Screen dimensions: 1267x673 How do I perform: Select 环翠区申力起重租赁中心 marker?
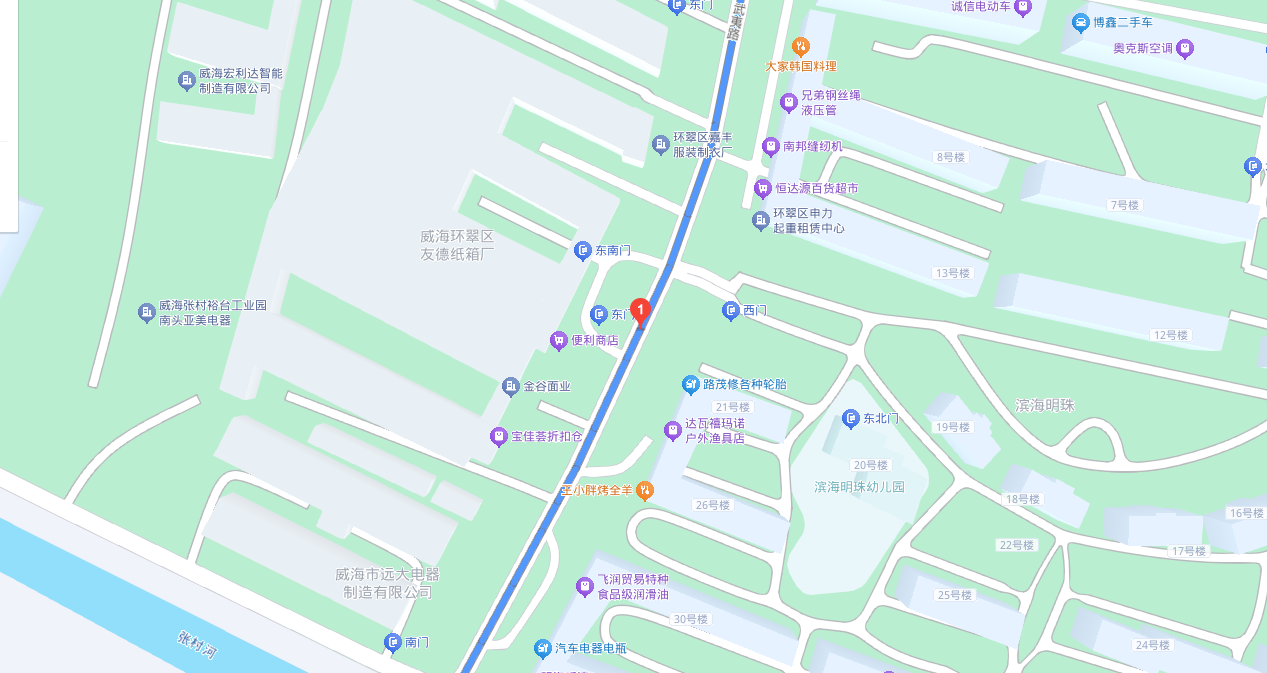coord(760,220)
